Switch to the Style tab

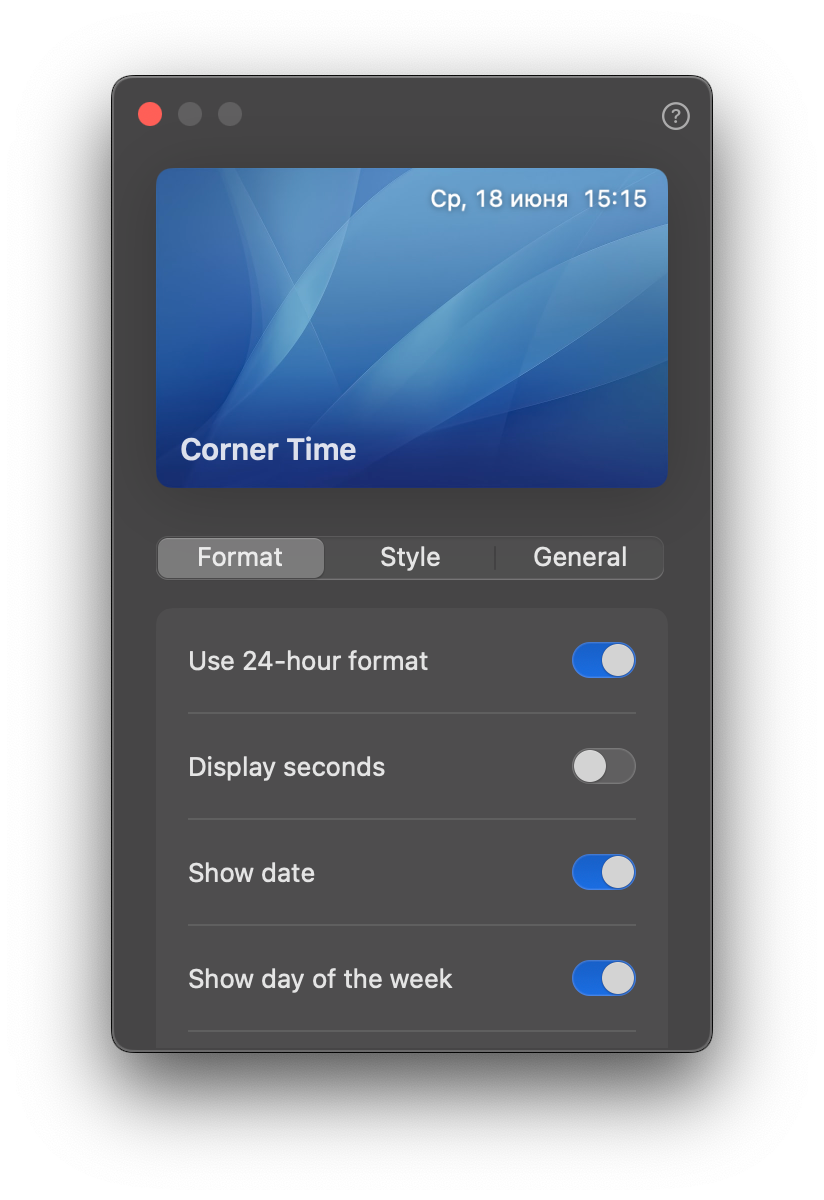click(410, 558)
